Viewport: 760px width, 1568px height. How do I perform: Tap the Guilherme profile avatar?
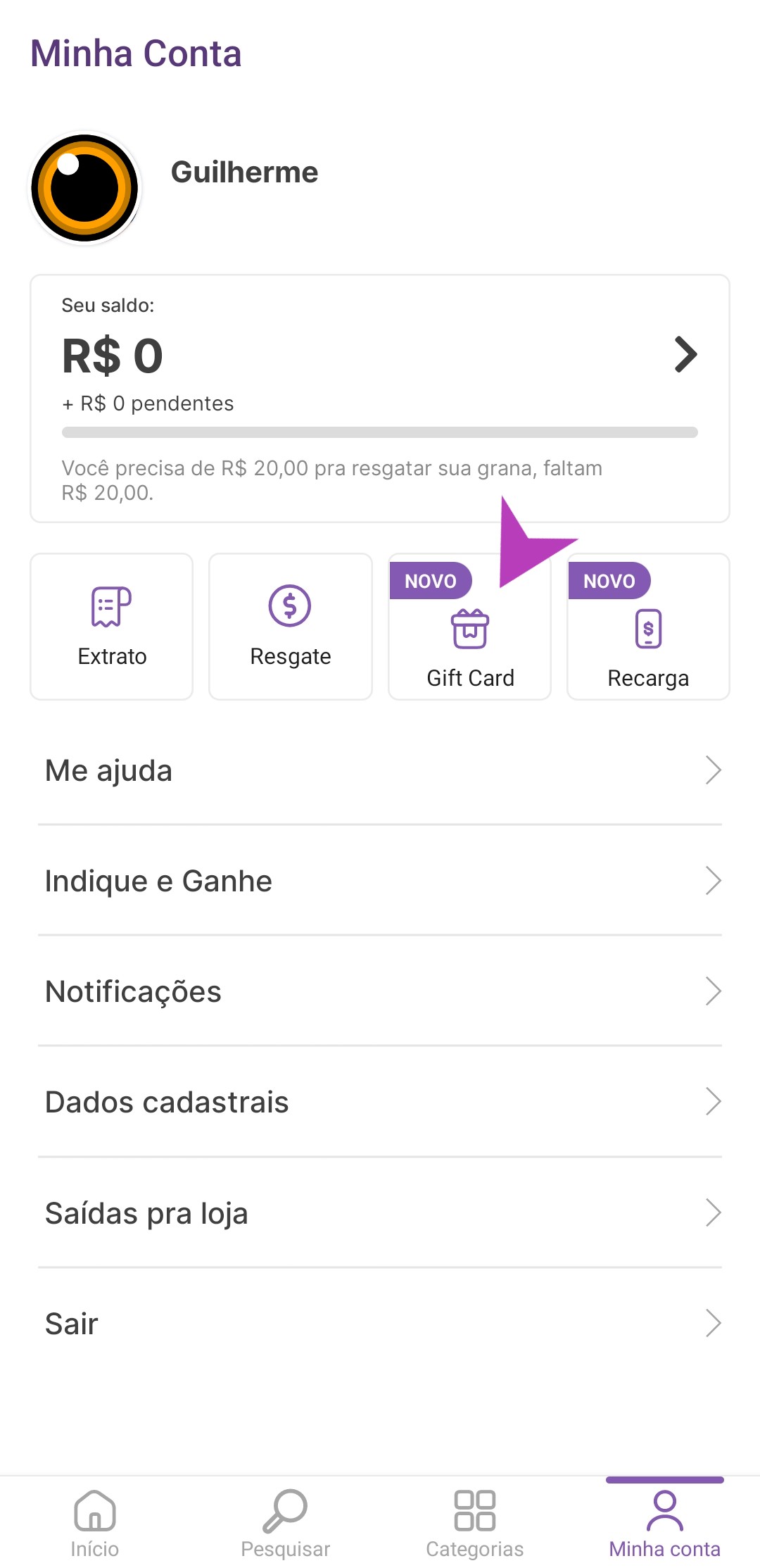coord(84,188)
